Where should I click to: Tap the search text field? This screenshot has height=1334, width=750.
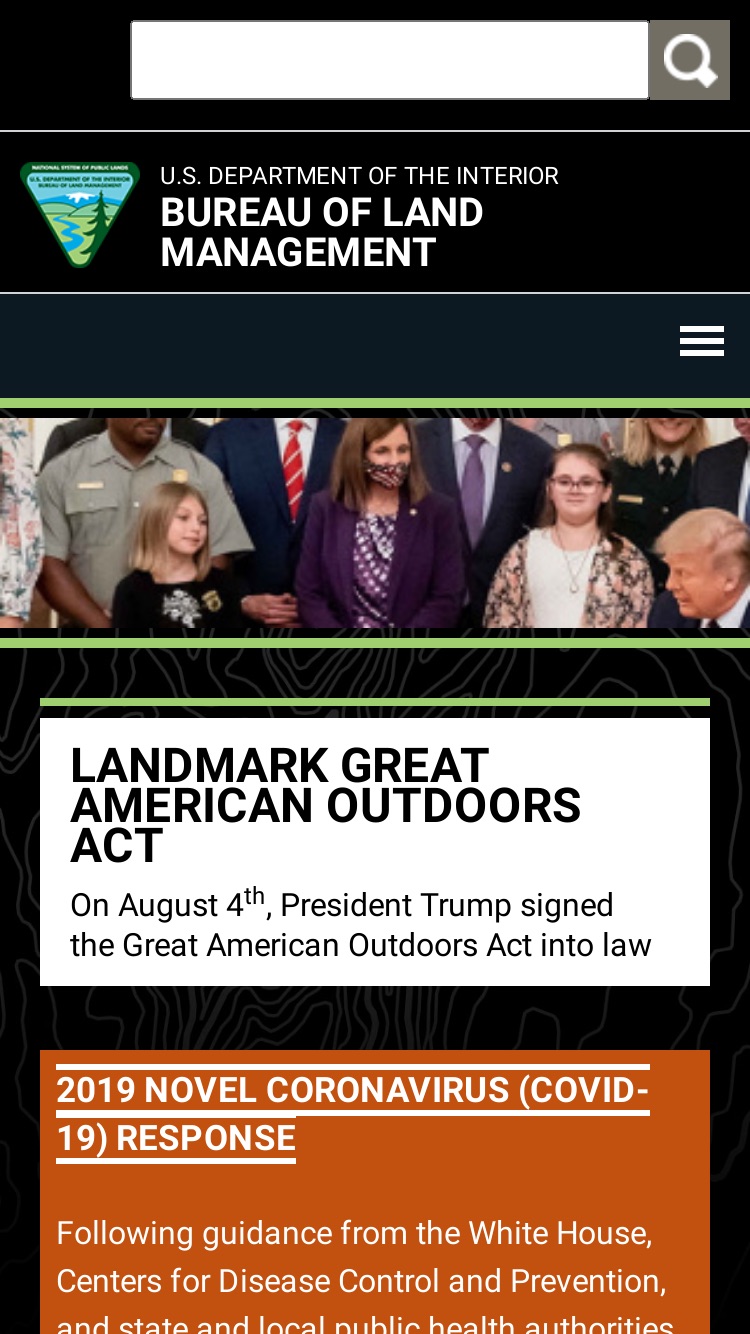point(390,60)
